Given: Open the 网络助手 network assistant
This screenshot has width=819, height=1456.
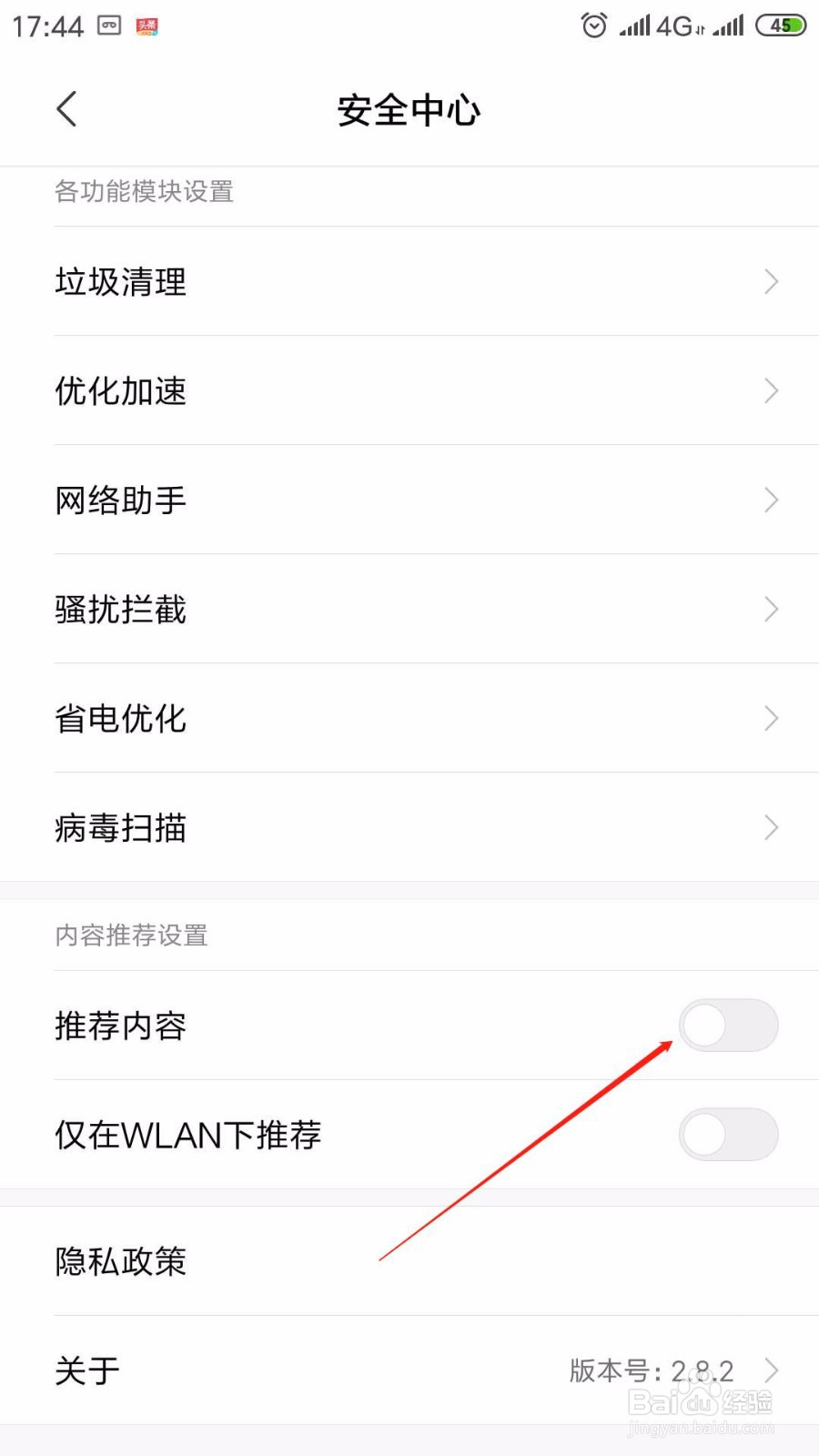Looking at the screenshot, I should point(119,500).
